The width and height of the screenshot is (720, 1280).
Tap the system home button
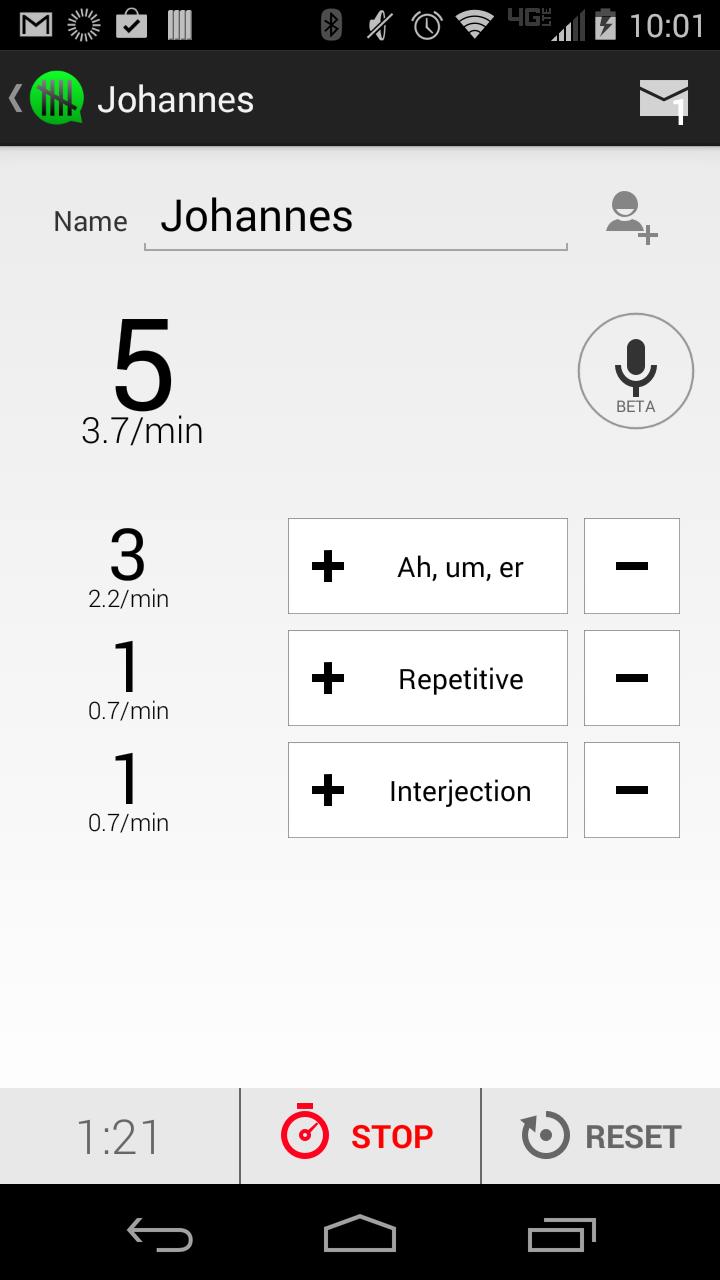tap(360, 1234)
